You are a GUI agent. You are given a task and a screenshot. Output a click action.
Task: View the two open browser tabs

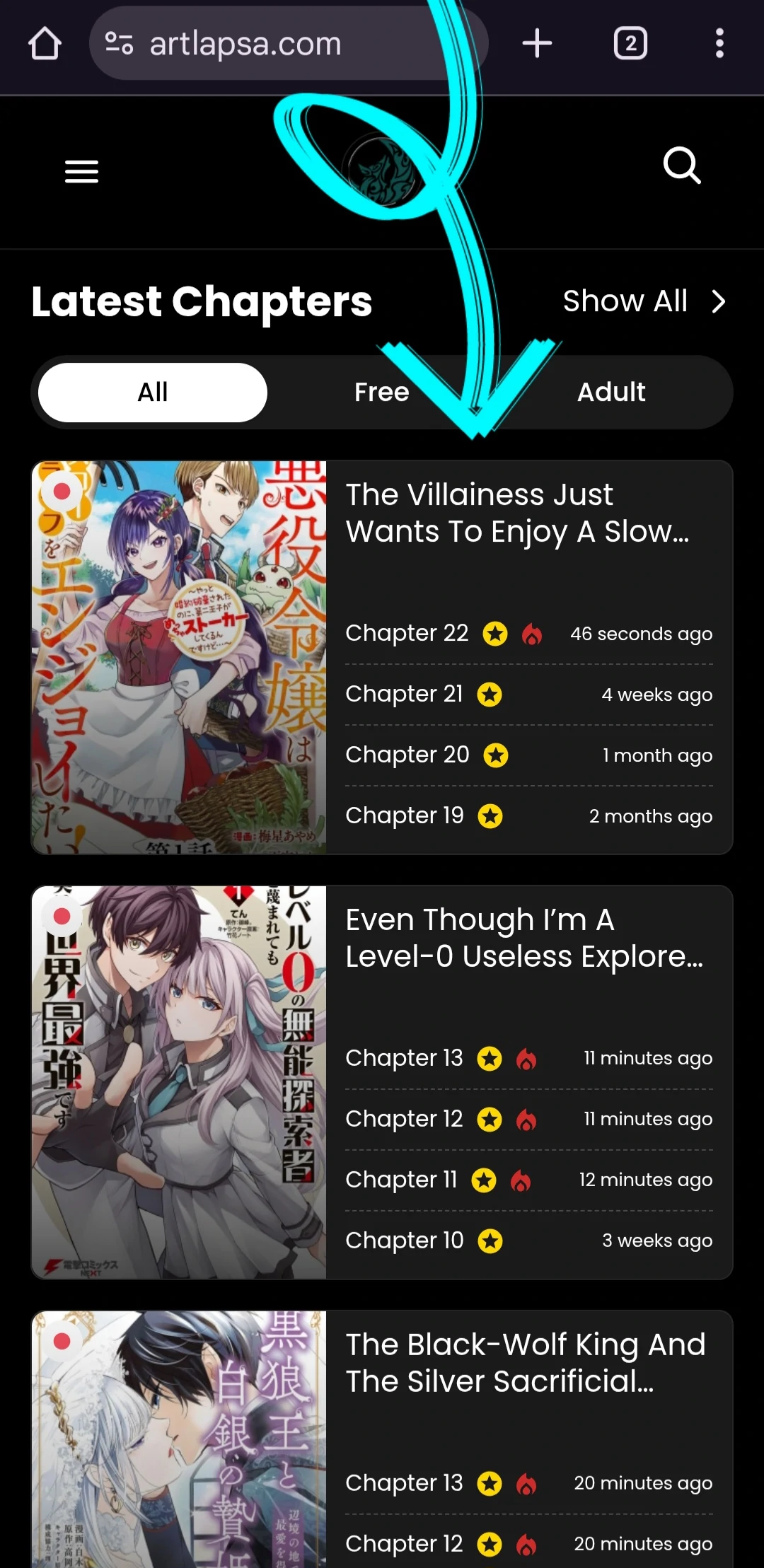tap(630, 44)
